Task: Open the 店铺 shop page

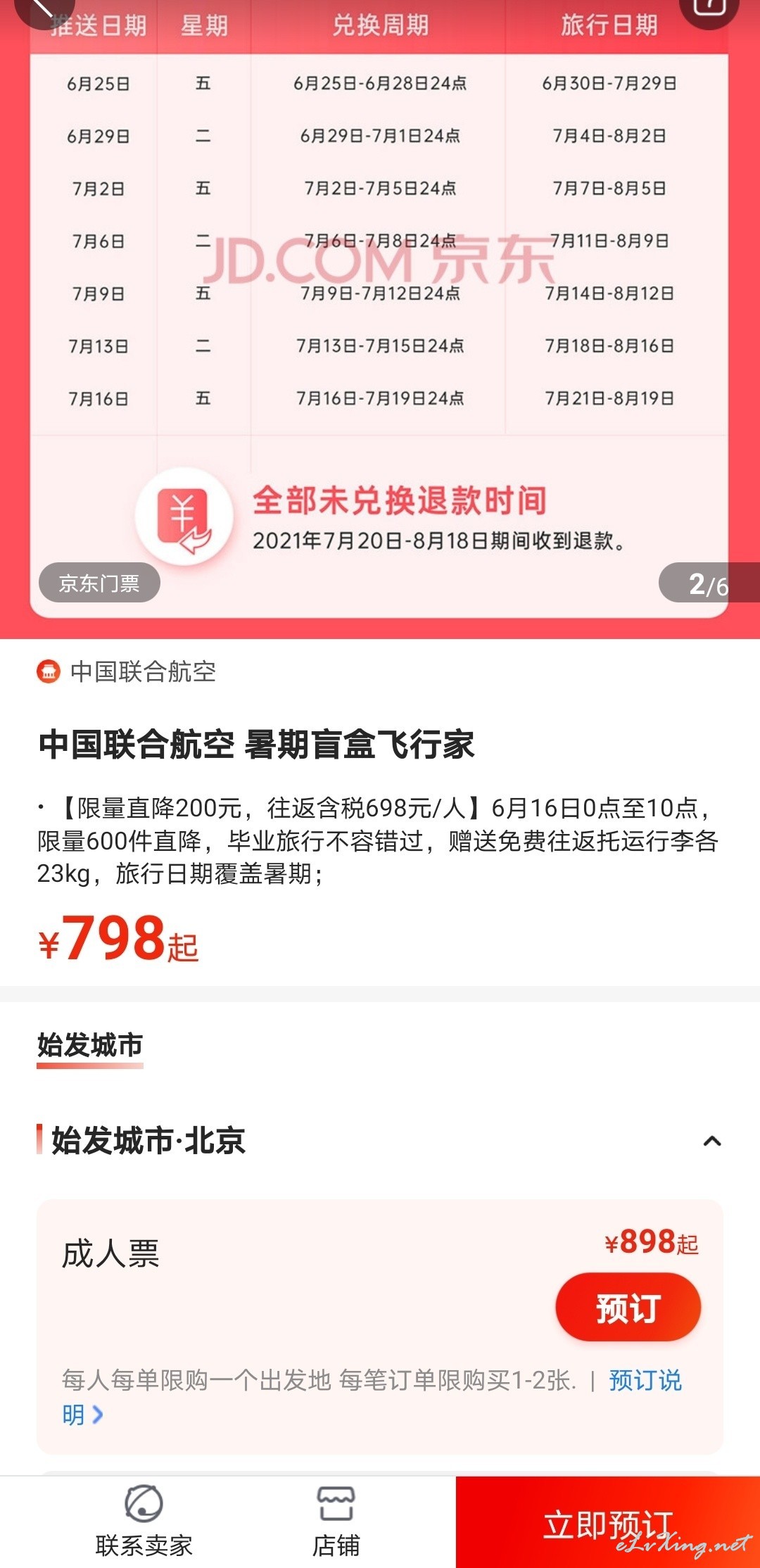Action: click(x=336, y=1522)
